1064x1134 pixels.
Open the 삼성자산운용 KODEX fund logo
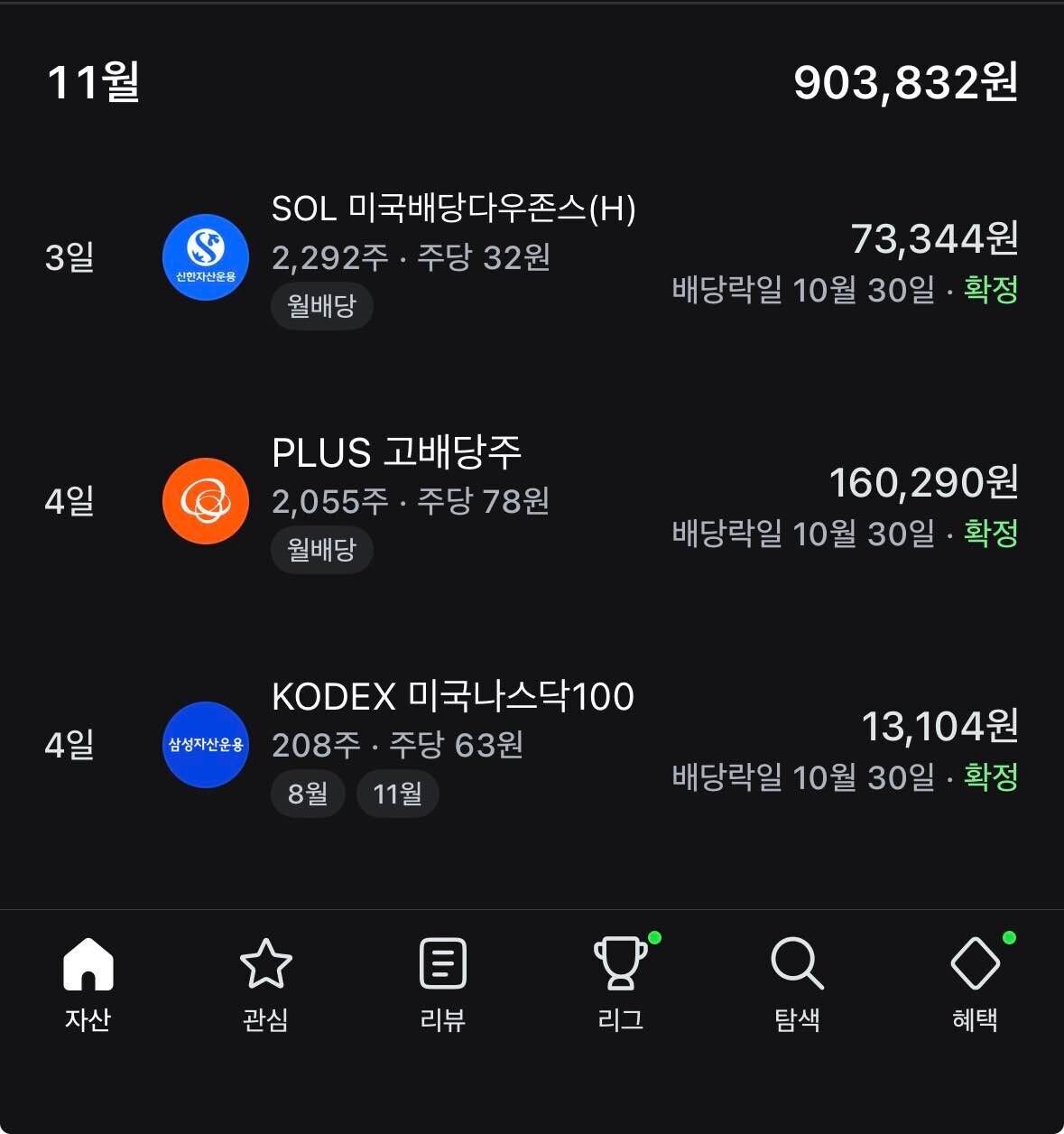(205, 746)
